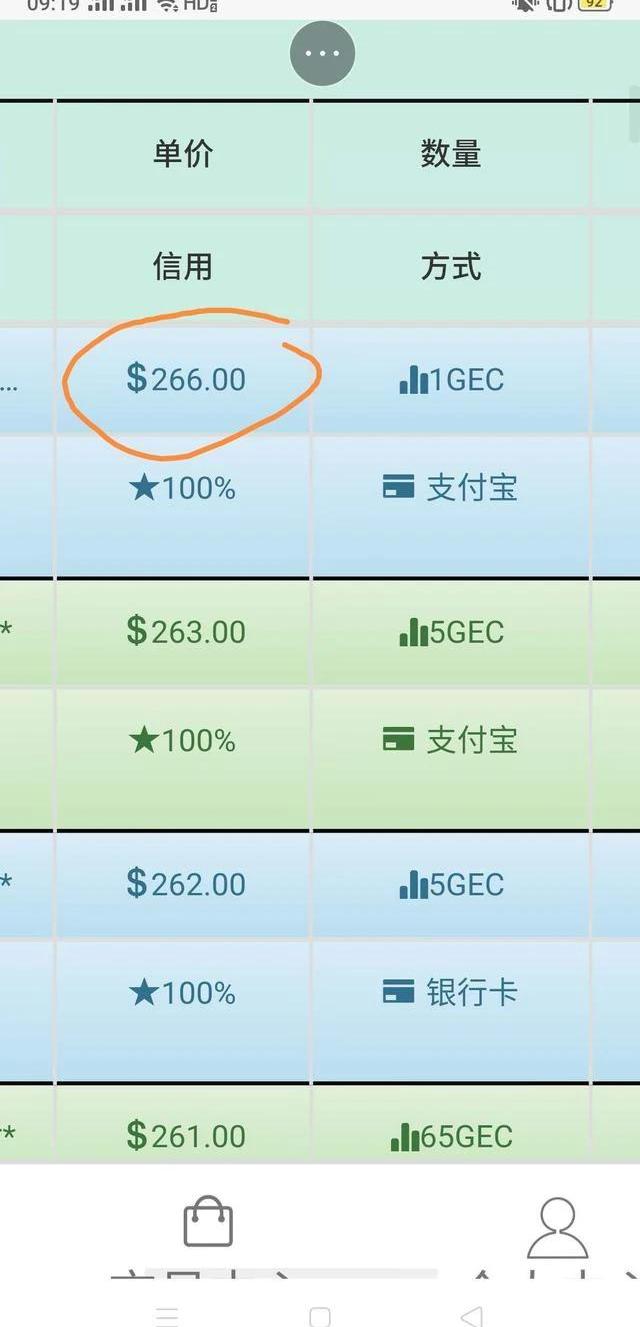Go back with the system back button
Screen dimensions: 640x1327
point(472,1315)
